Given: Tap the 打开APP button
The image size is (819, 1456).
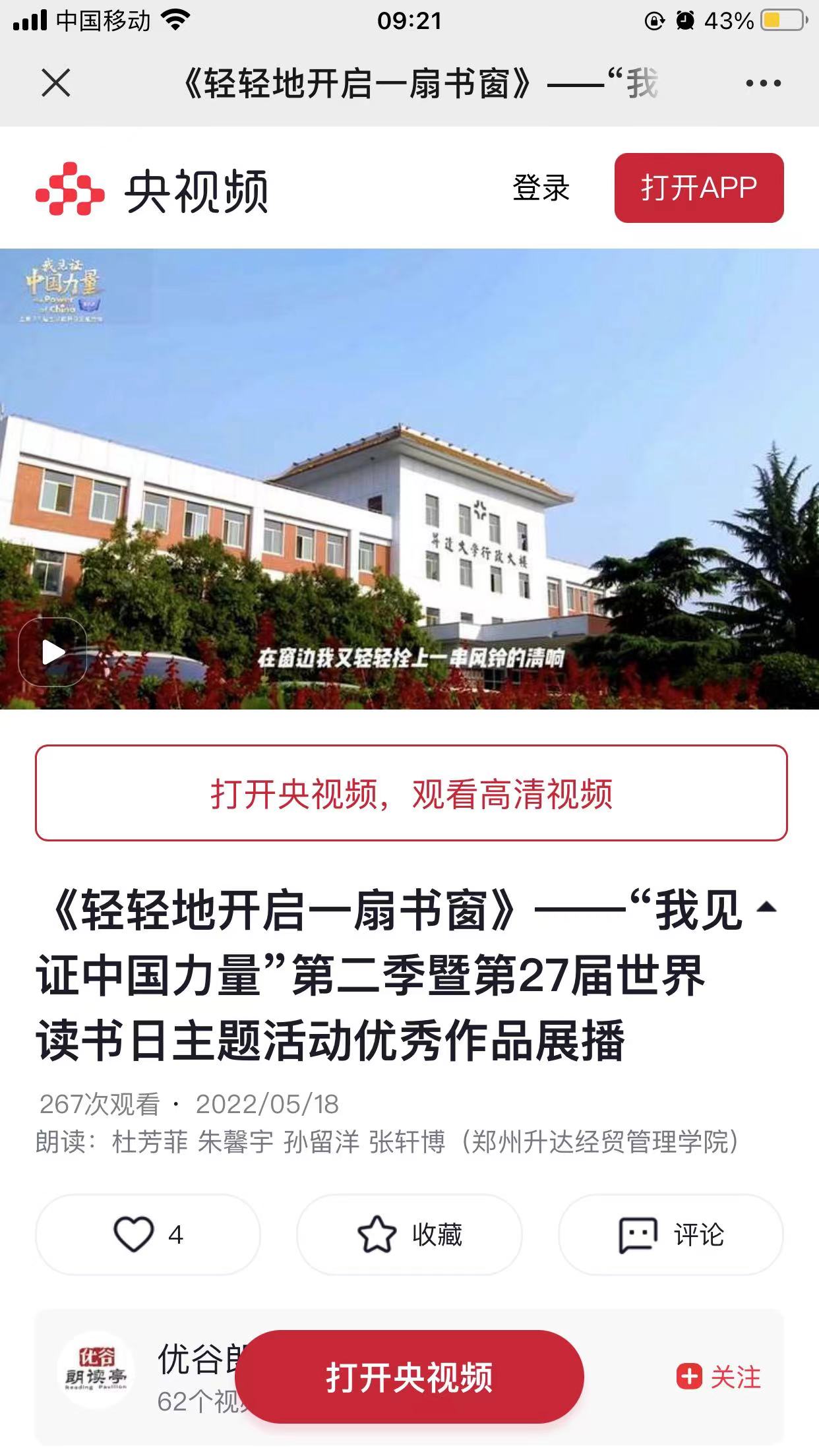Looking at the screenshot, I should (x=698, y=188).
